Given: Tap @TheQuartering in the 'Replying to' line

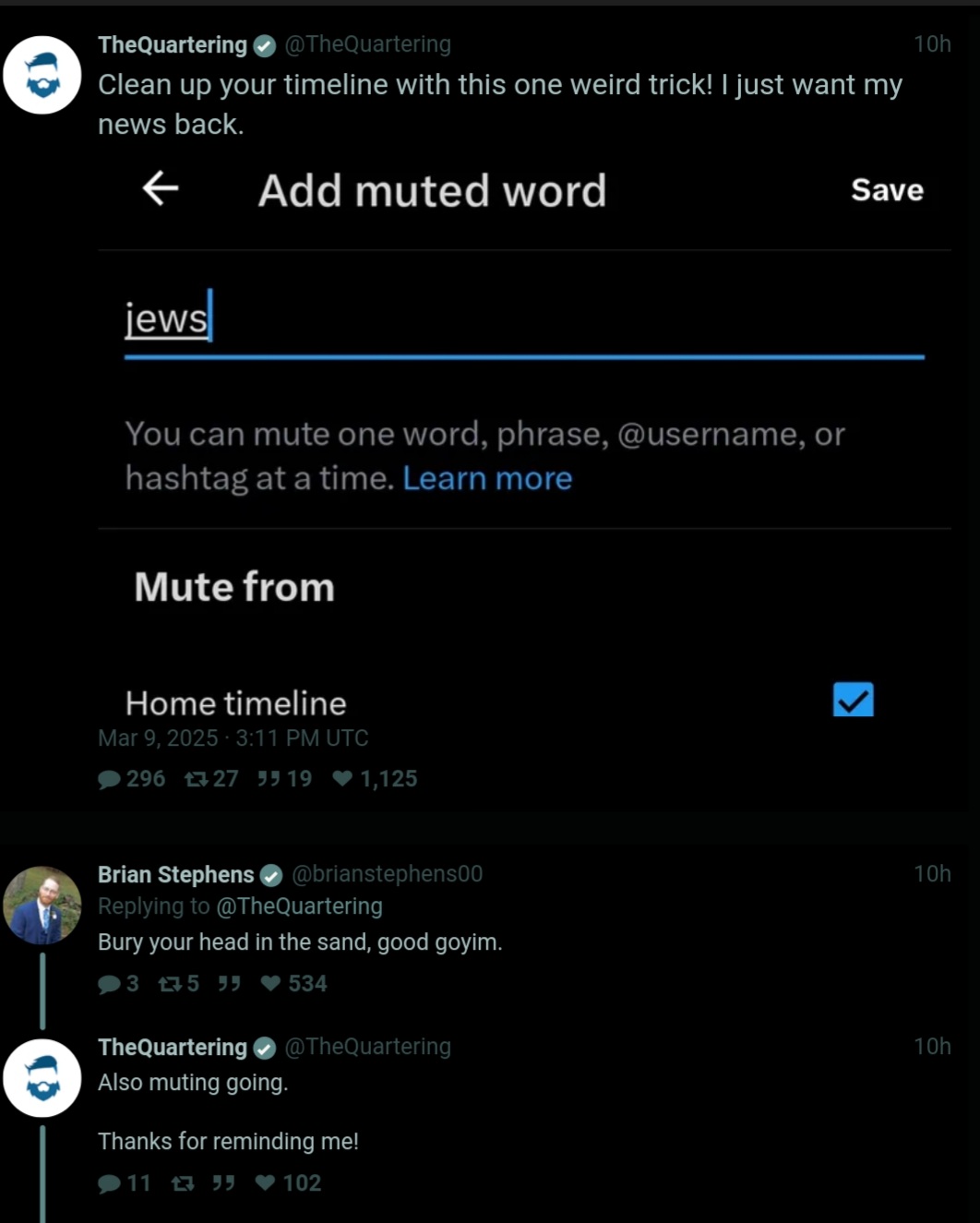Looking at the screenshot, I should (x=299, y=906).
